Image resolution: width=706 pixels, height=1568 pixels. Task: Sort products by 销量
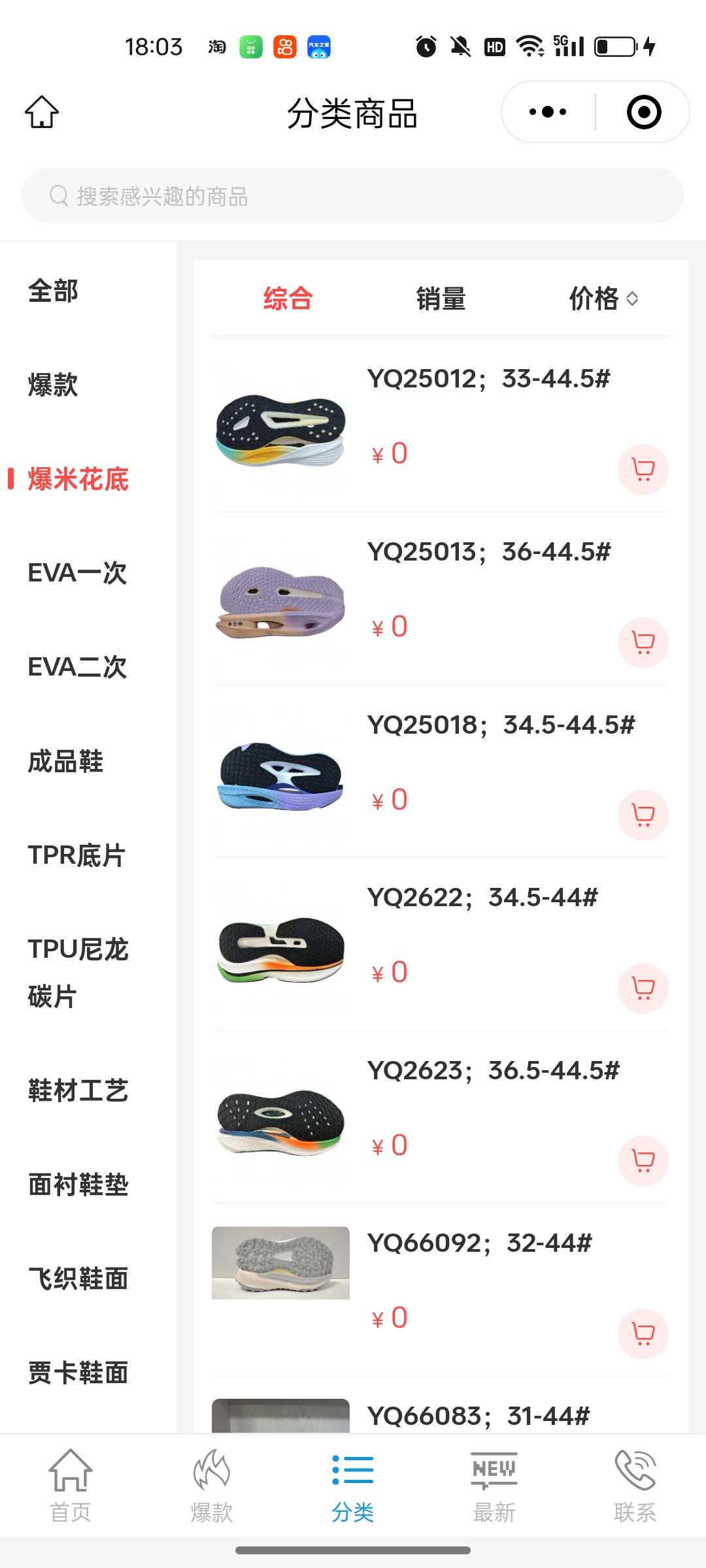pos(441,299)
